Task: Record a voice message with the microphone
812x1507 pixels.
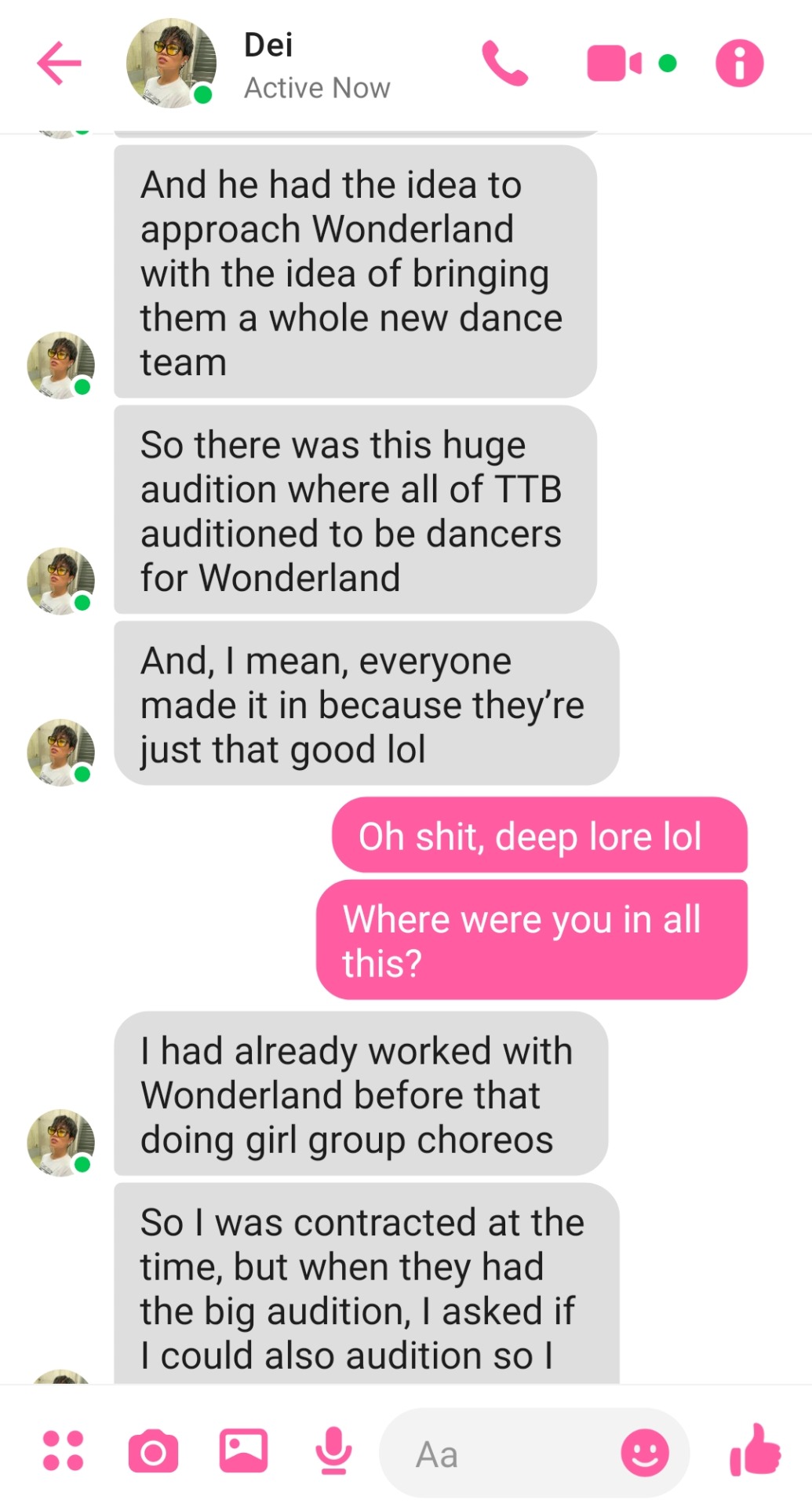Action: (333, 1450)
